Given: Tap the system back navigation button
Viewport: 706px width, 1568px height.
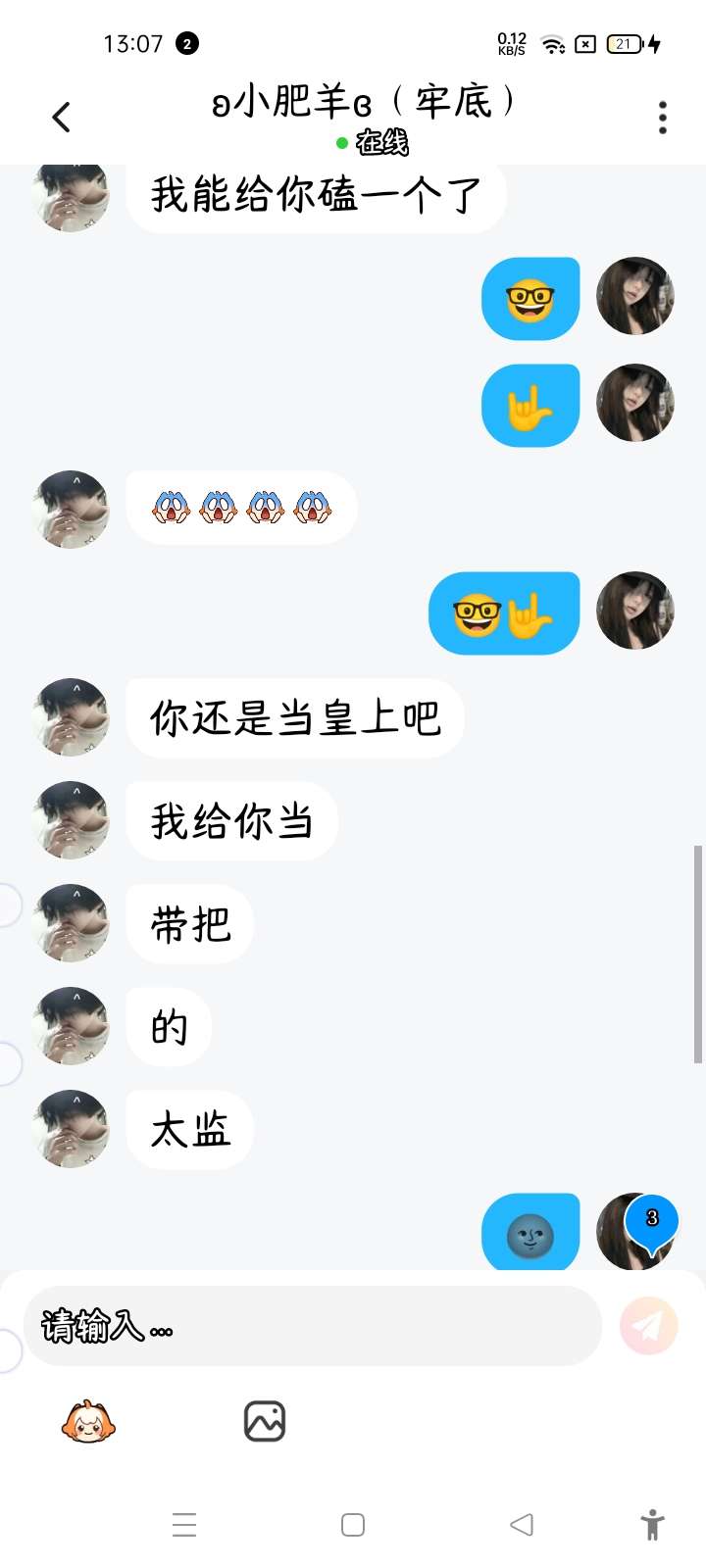Looking at the screenshot, I should (x=522, y=1525).
